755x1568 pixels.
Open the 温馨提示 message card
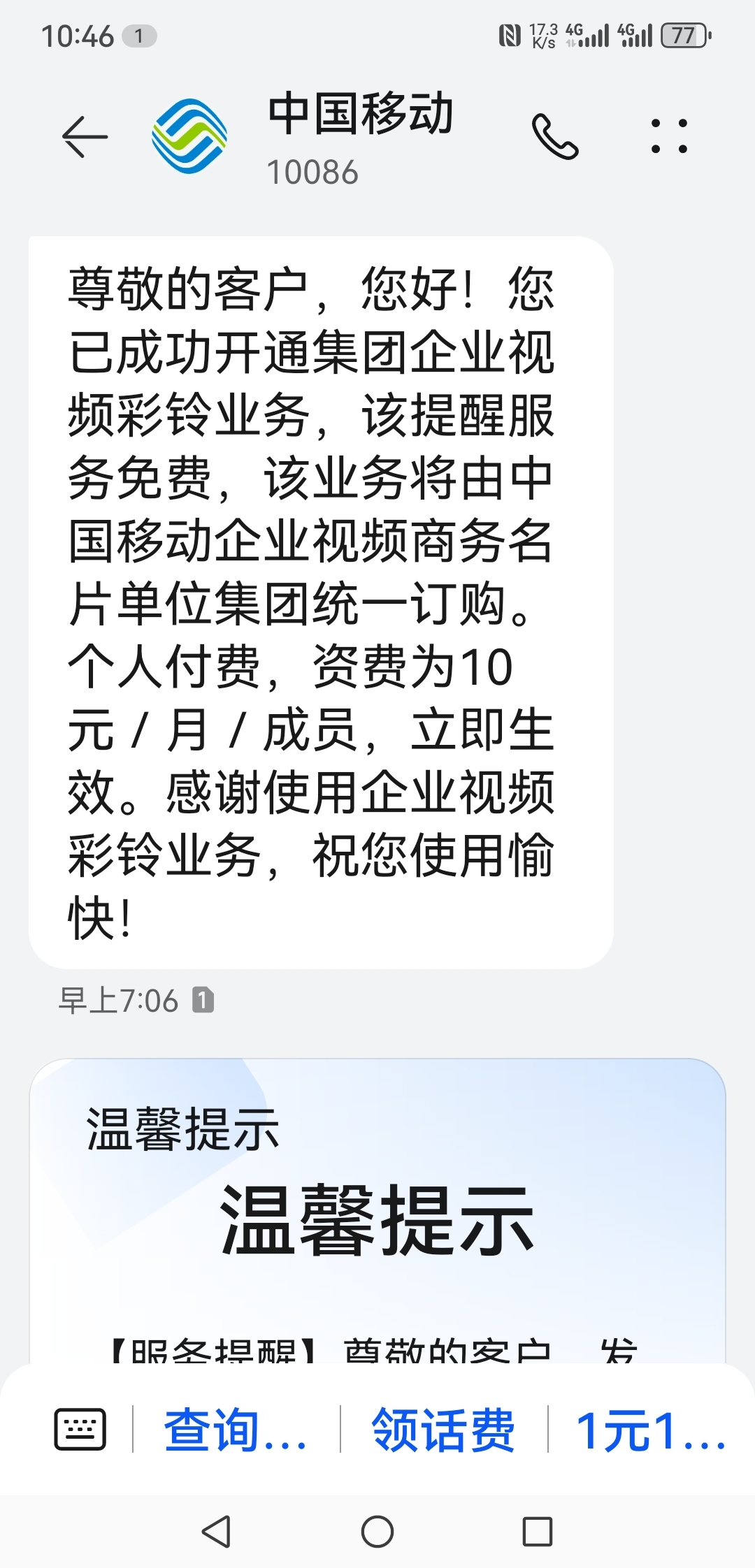click(377, 1216)
